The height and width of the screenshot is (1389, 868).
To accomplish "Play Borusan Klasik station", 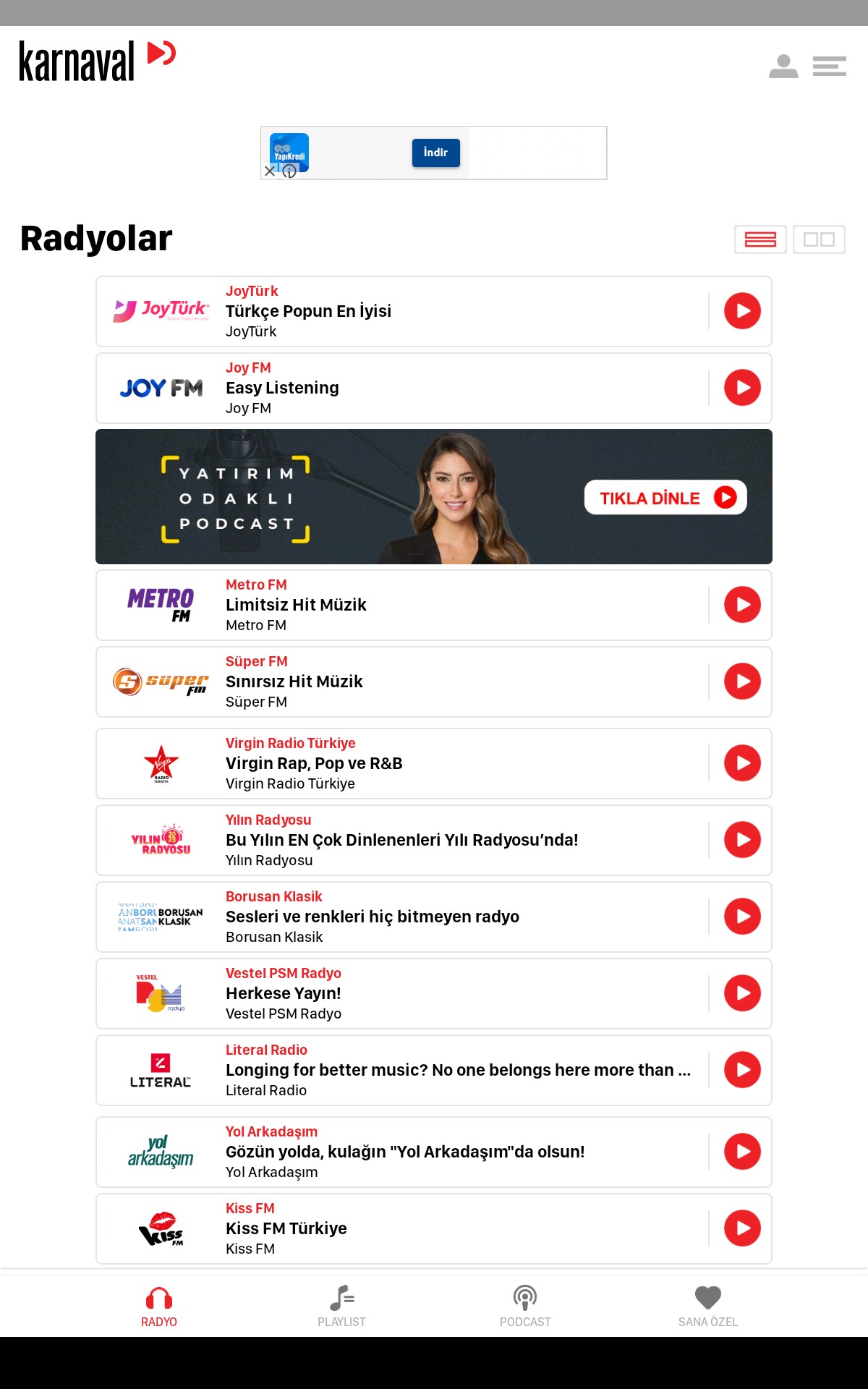I will pyautogui.click(x=742, y=917).
